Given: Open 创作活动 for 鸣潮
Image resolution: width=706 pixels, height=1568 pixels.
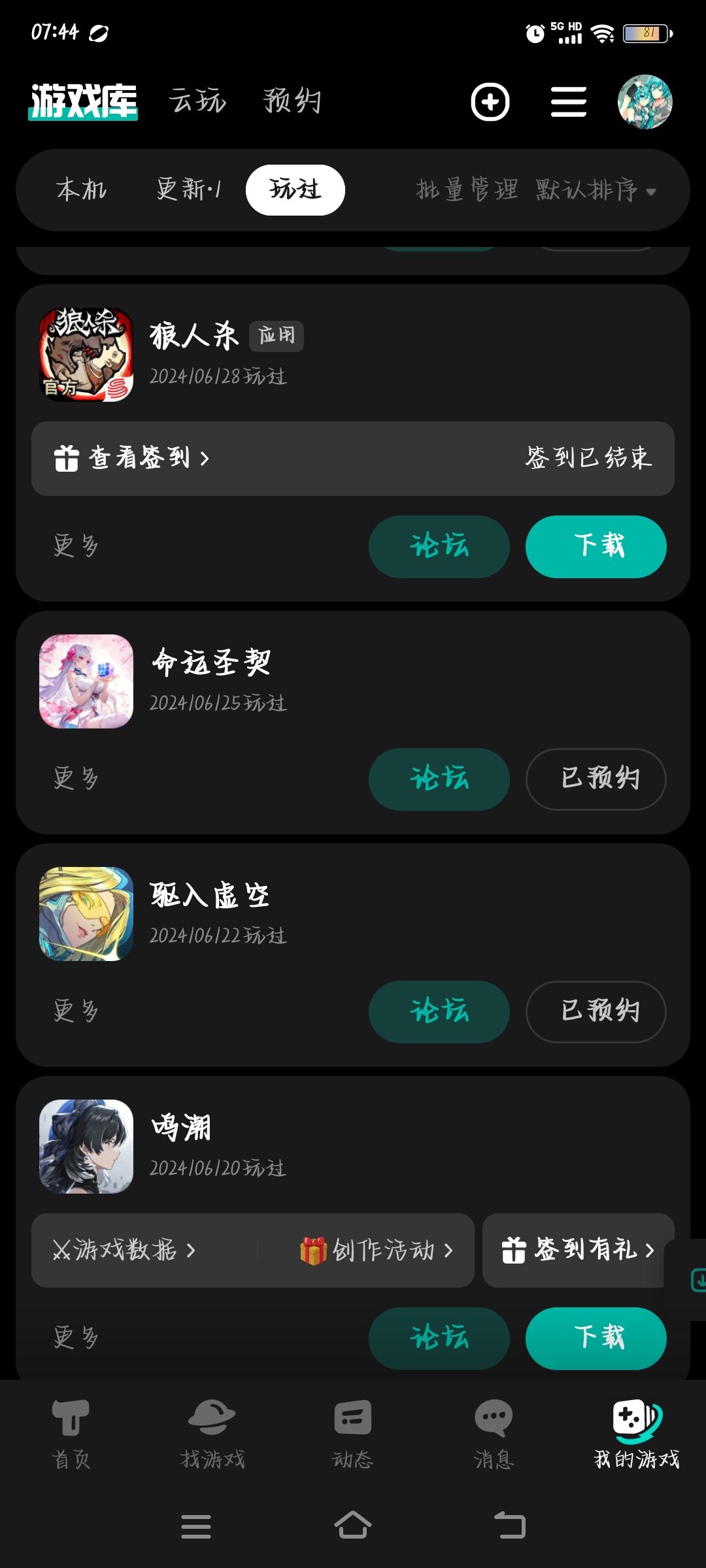Looking at the screenshot, I should 376,1250.
